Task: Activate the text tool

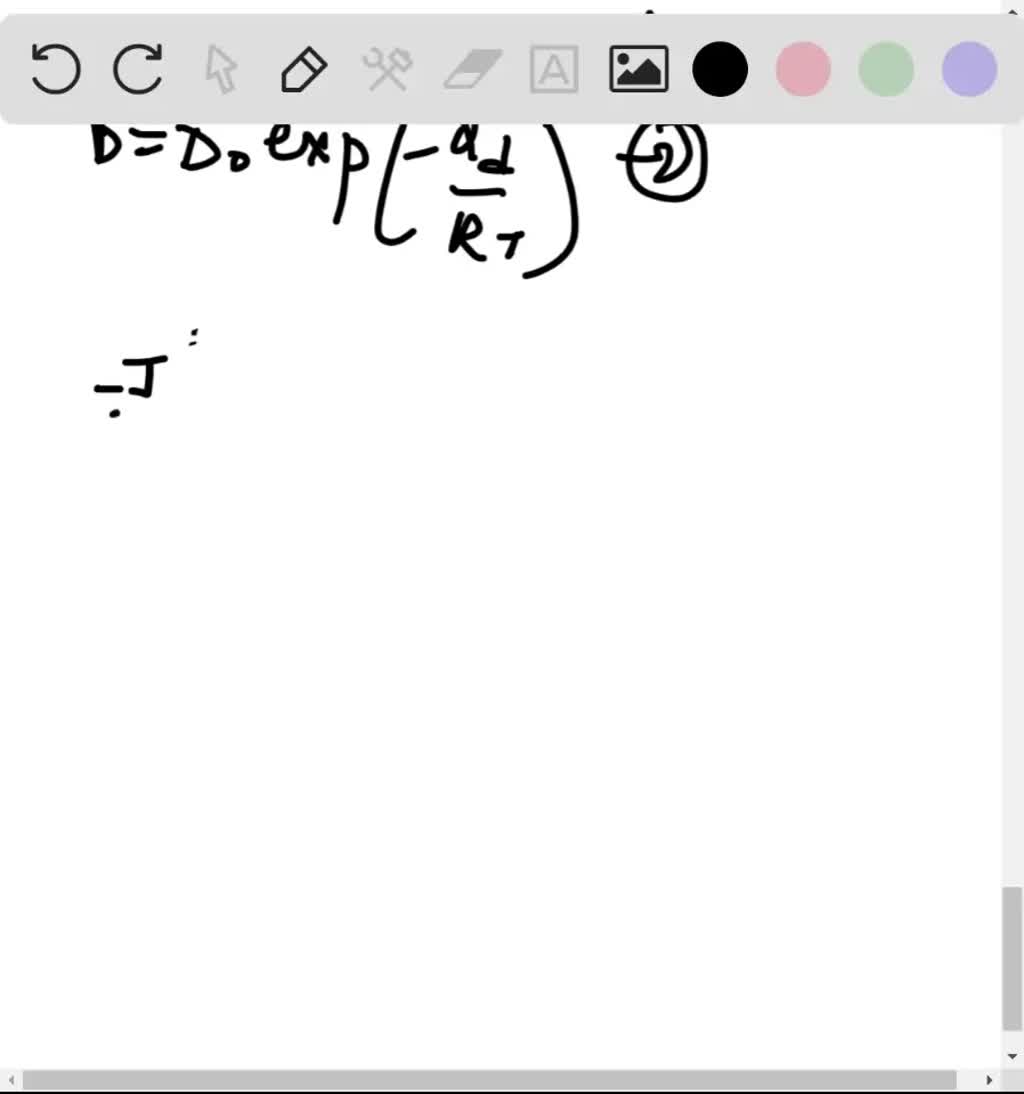Action: coord(554,70)
